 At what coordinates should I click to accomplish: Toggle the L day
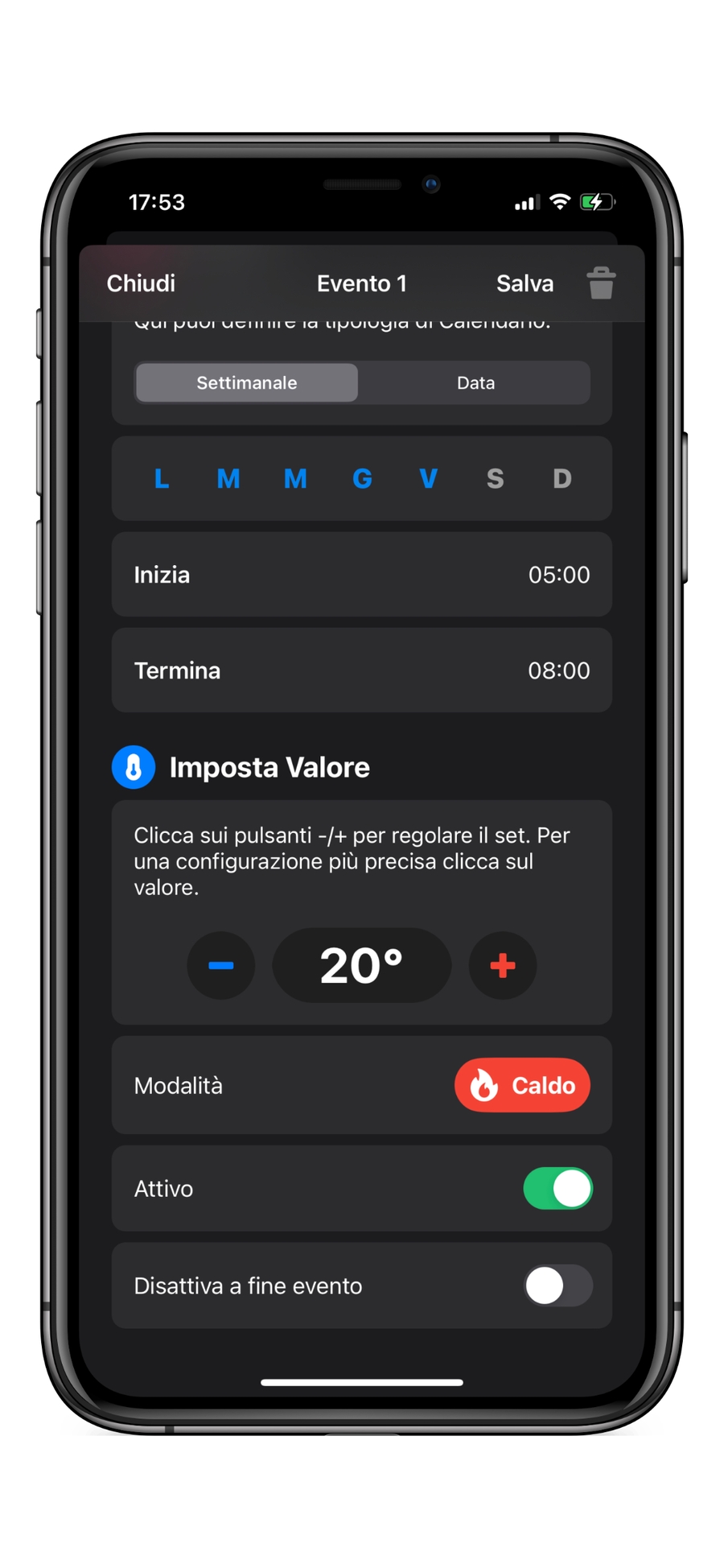(162, 479)
